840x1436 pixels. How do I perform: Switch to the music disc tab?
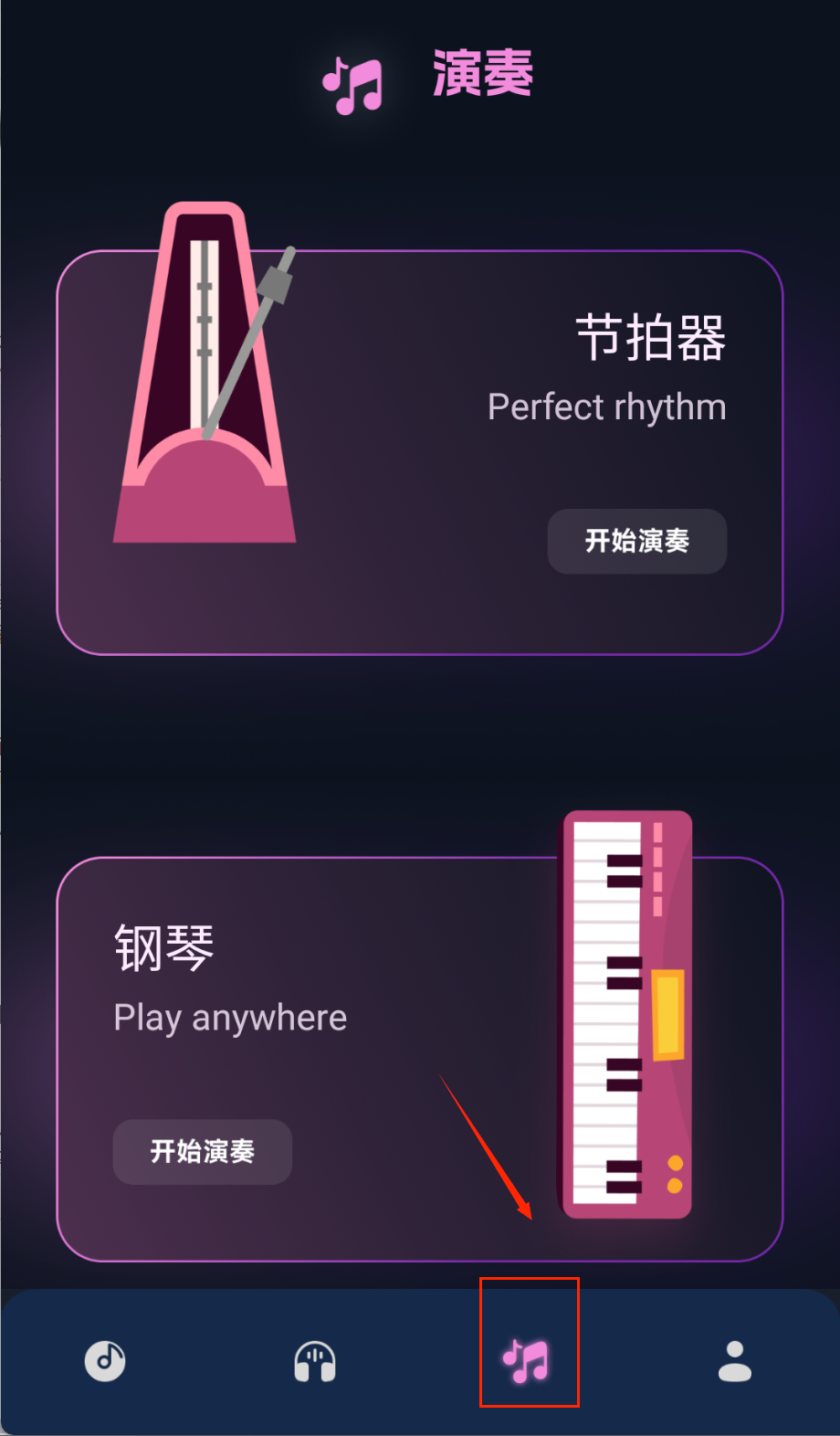[105, 1361]
